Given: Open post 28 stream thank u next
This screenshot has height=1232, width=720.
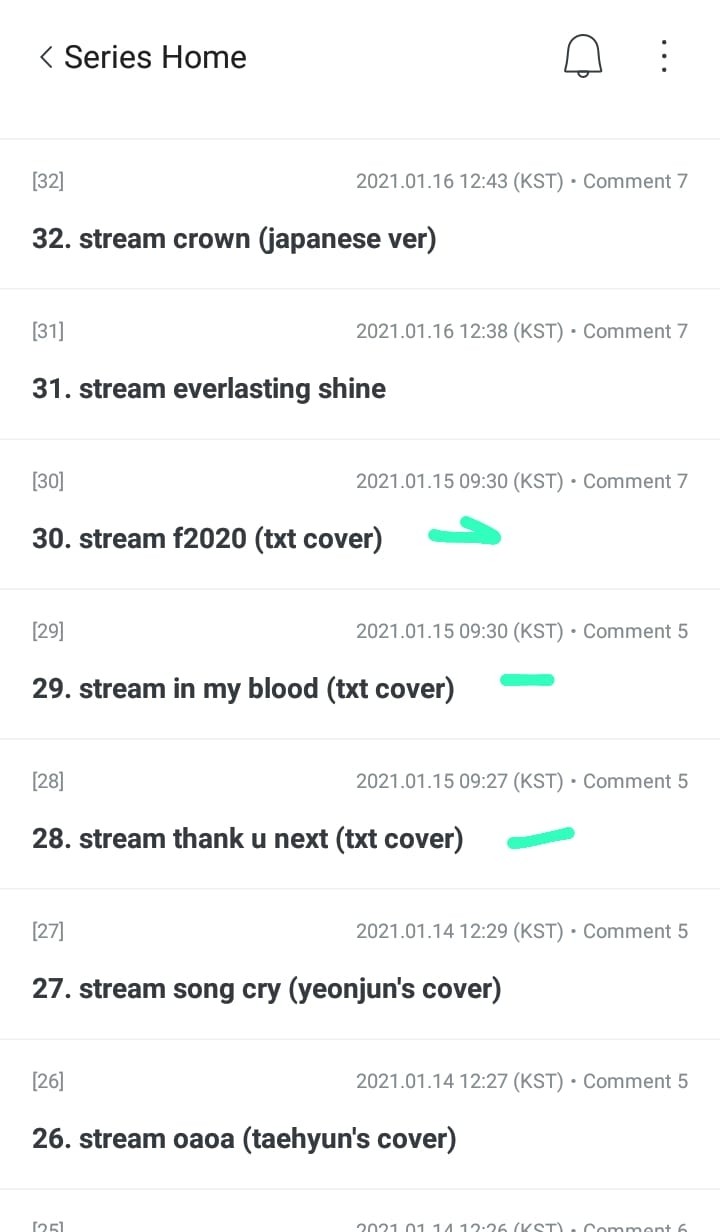Looking at the screenshot, I should coord(247,839).
